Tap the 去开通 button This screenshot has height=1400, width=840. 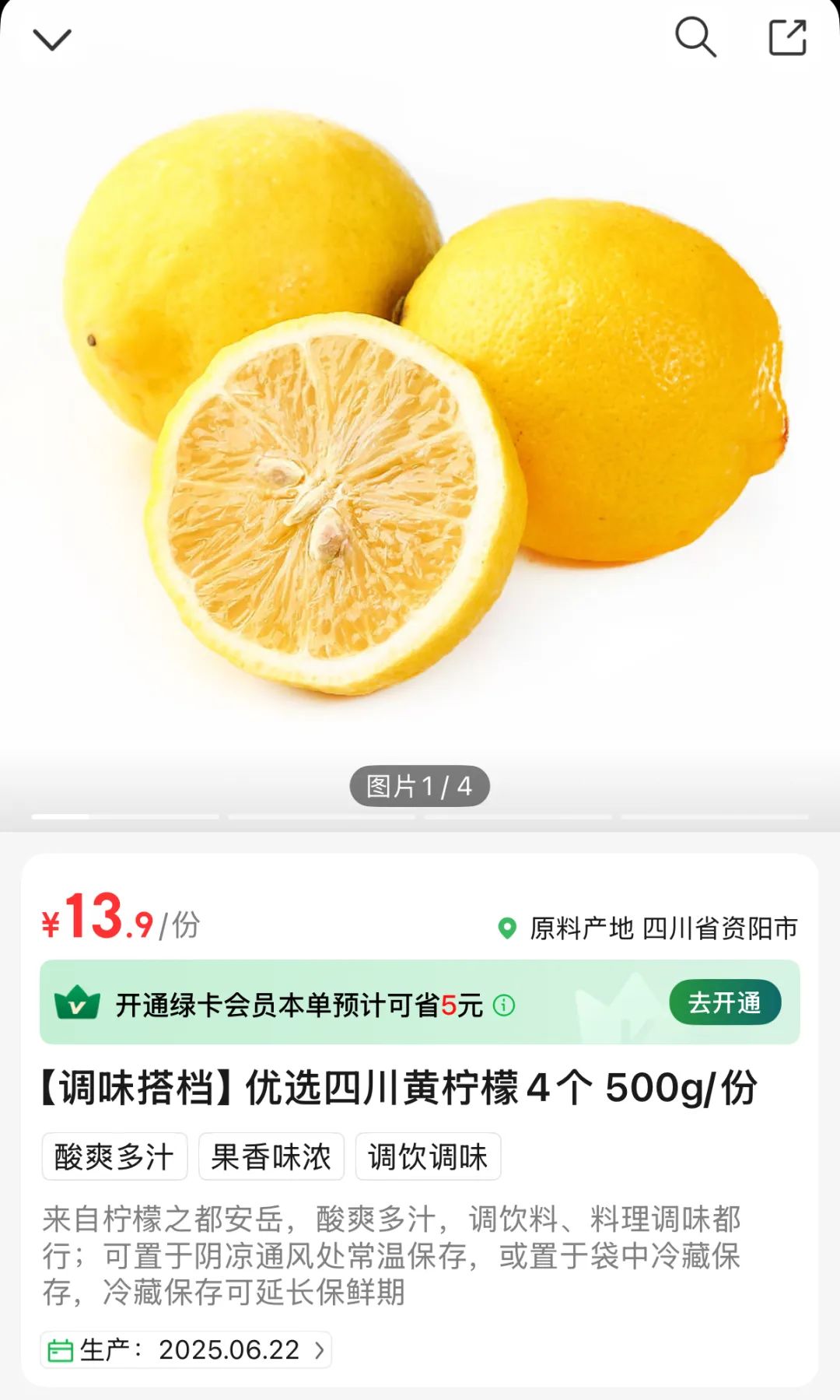725,1003
